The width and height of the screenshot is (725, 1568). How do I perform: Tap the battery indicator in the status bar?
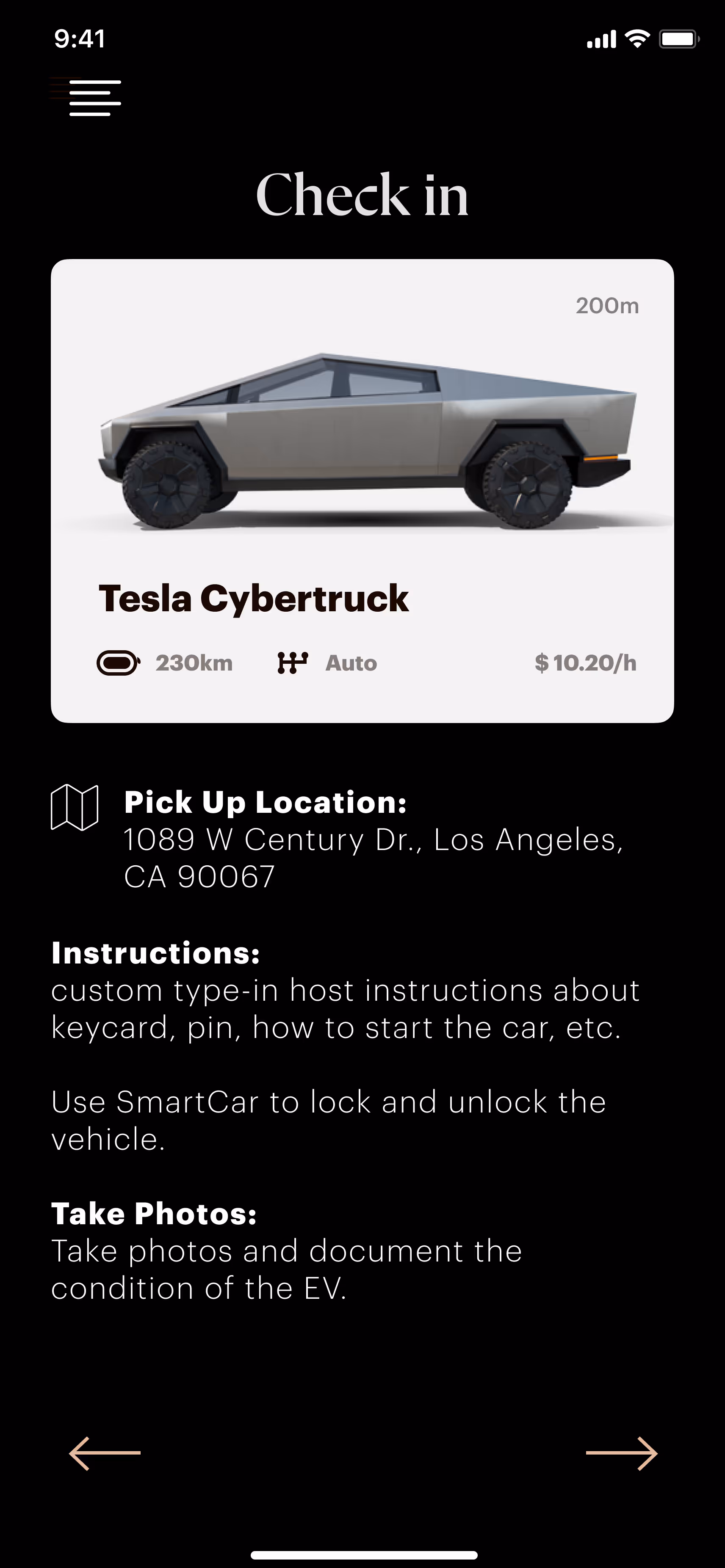pyautogui.click(x=678, y=38)
